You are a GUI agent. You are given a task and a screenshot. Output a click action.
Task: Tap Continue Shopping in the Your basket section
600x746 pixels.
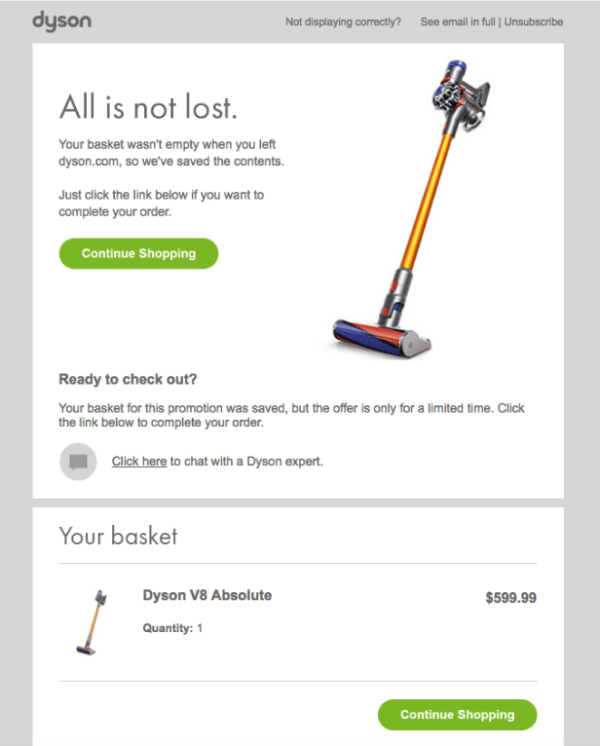pyautogui.click(x=457, y=715)
